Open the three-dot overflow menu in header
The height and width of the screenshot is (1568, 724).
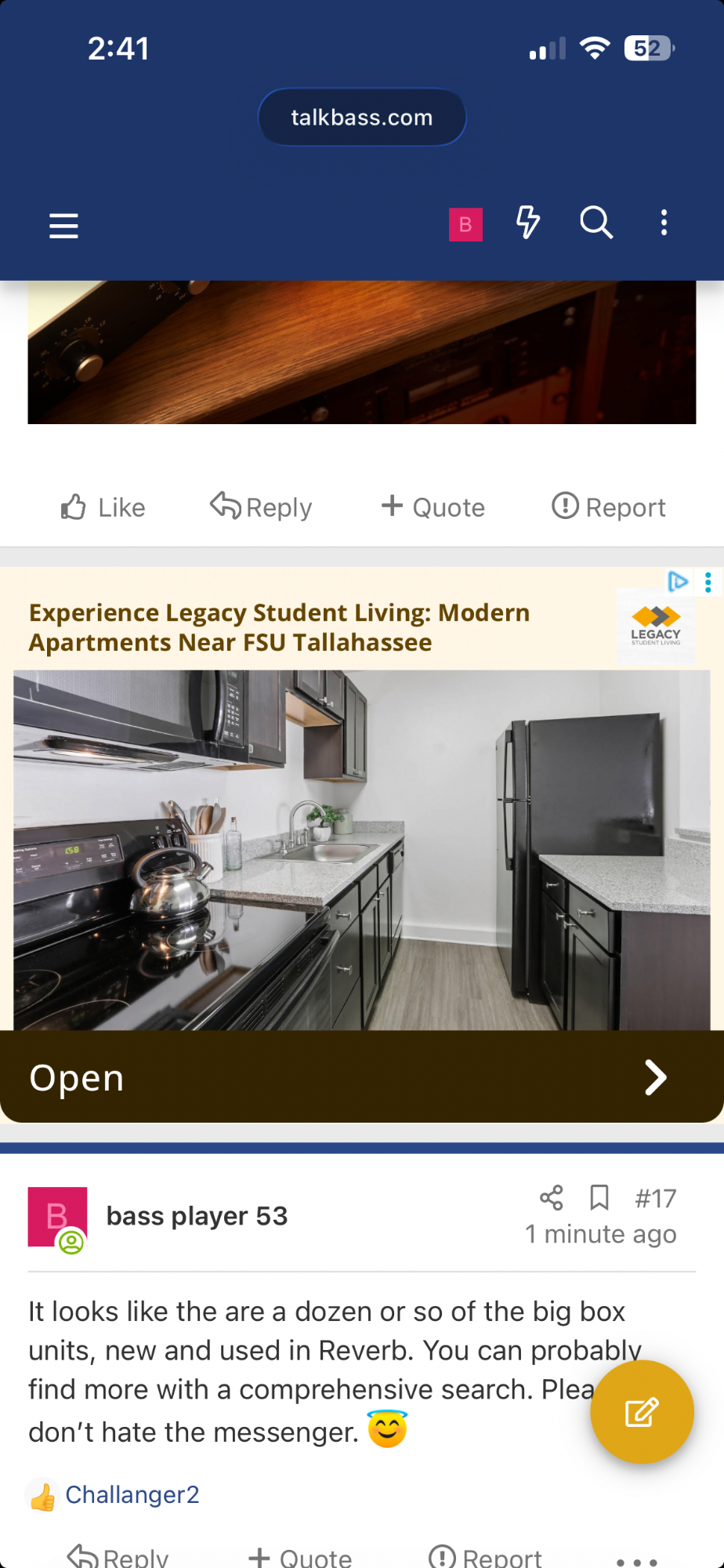pos(664,223)
